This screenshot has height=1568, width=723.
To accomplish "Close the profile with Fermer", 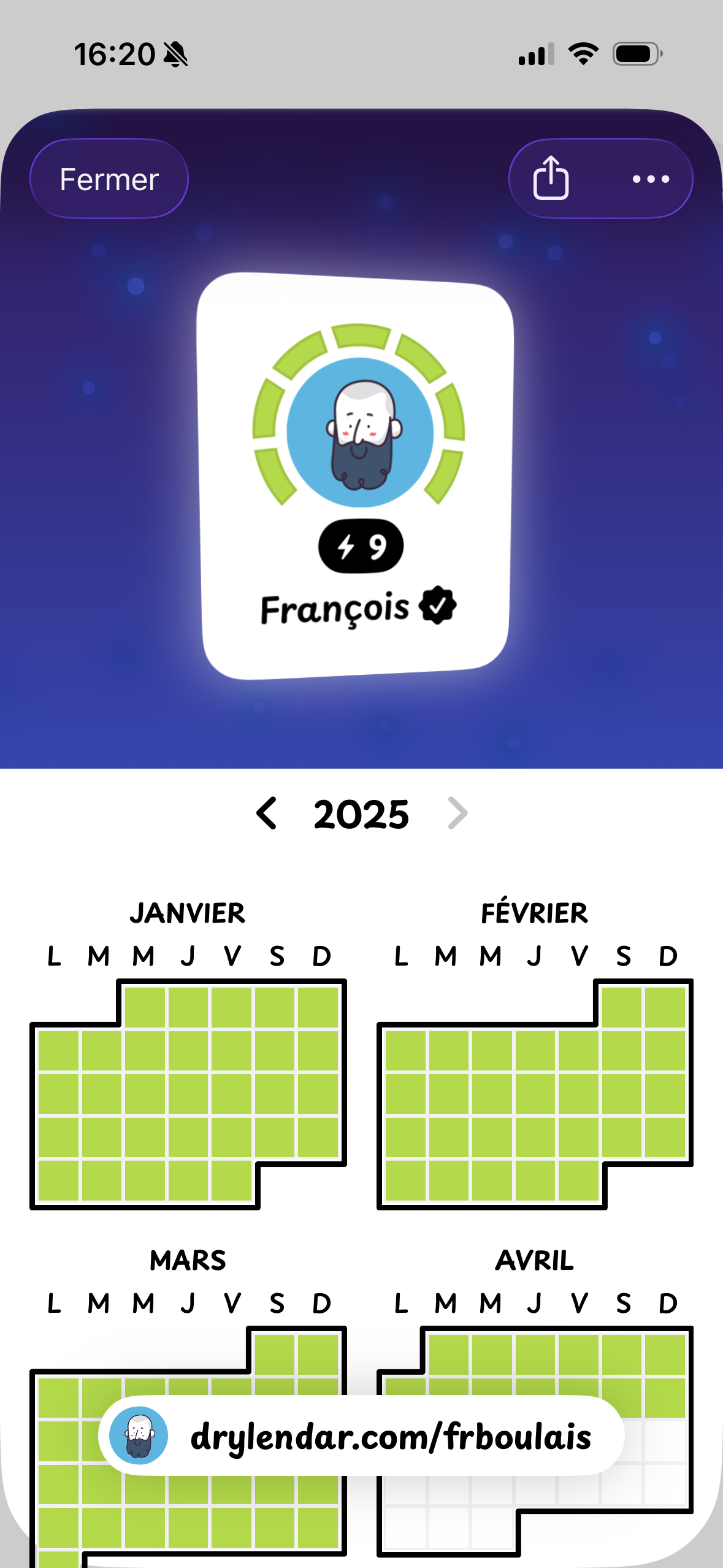I will (x=109, y=179).
